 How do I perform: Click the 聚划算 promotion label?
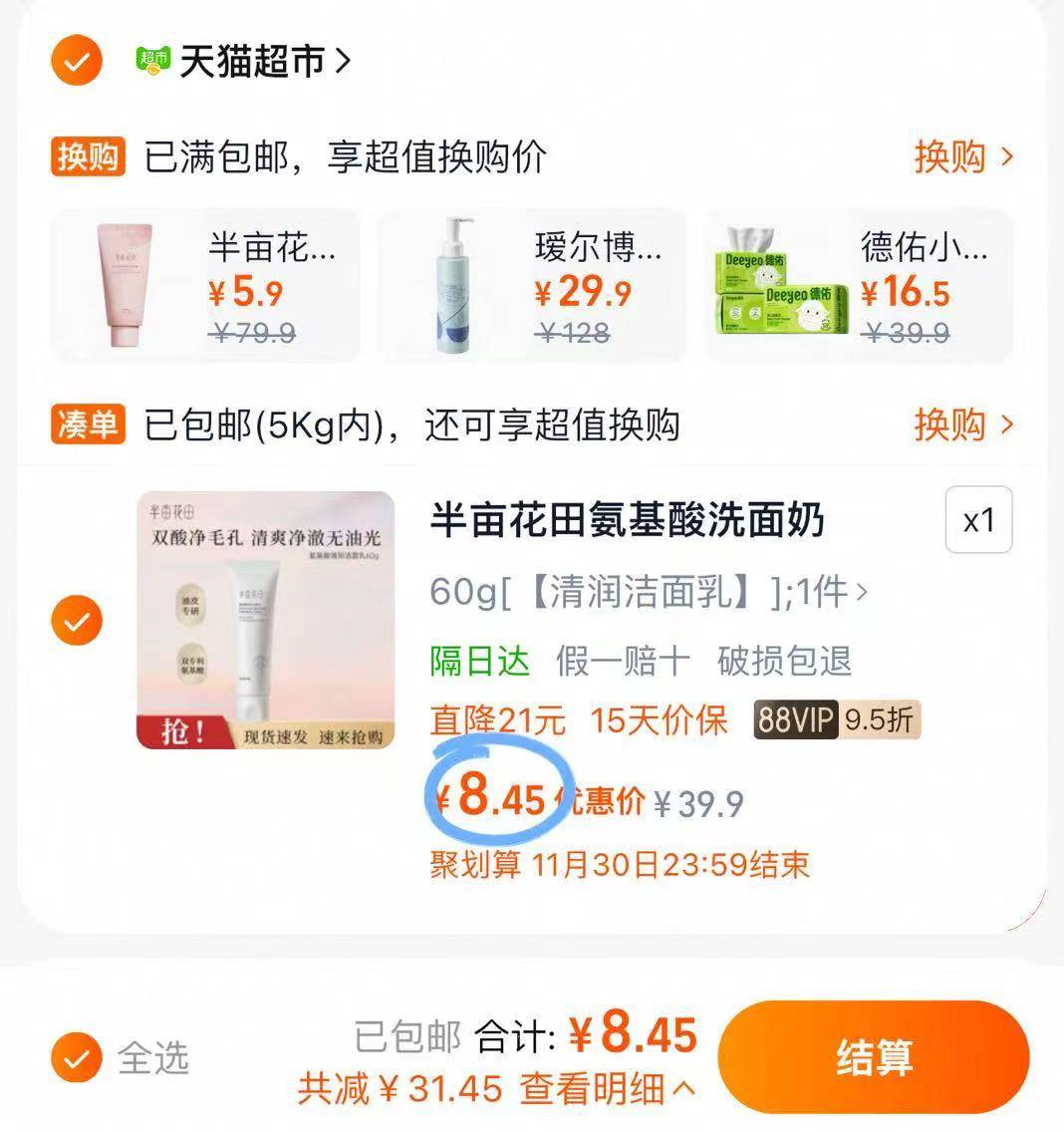[x=474, y=867]
